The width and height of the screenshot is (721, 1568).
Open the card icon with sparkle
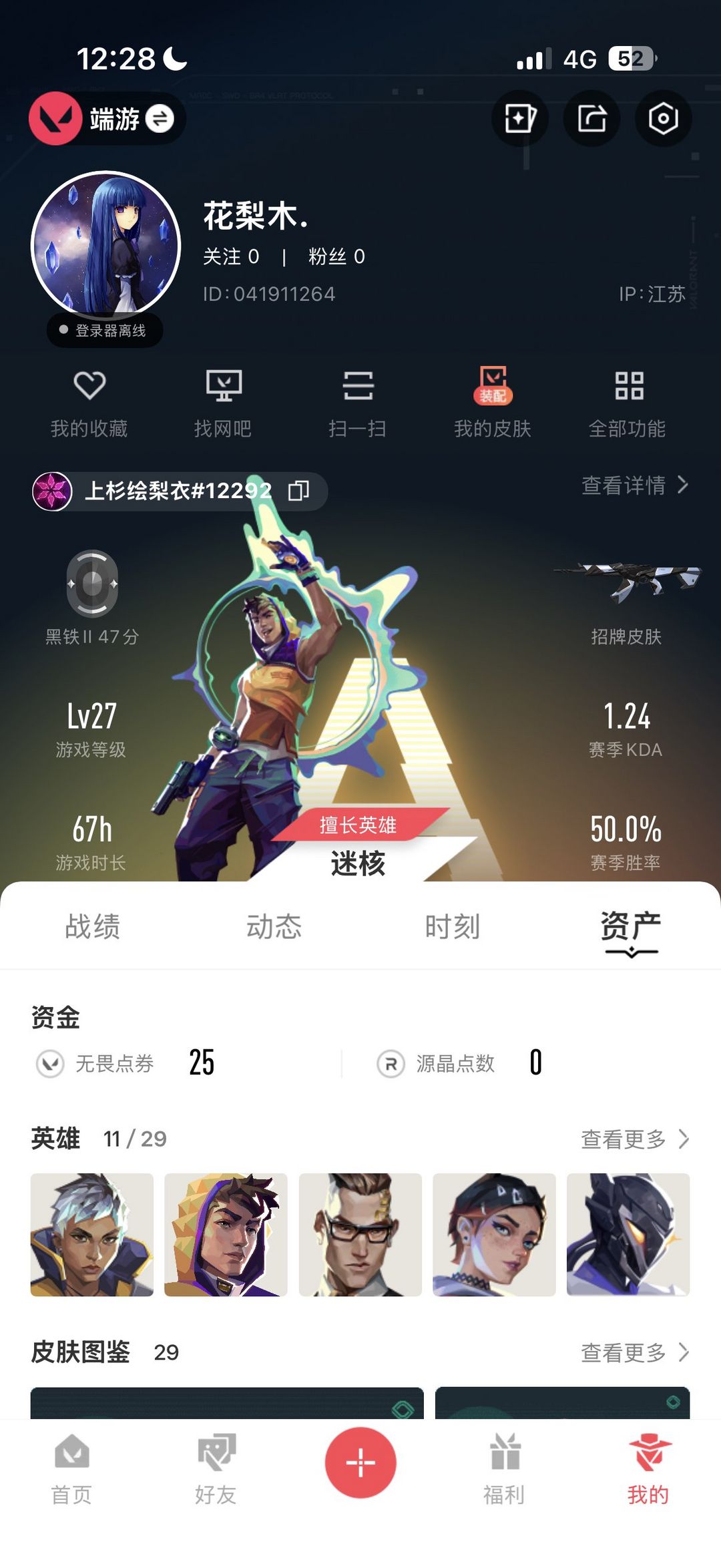pos(520,119)
